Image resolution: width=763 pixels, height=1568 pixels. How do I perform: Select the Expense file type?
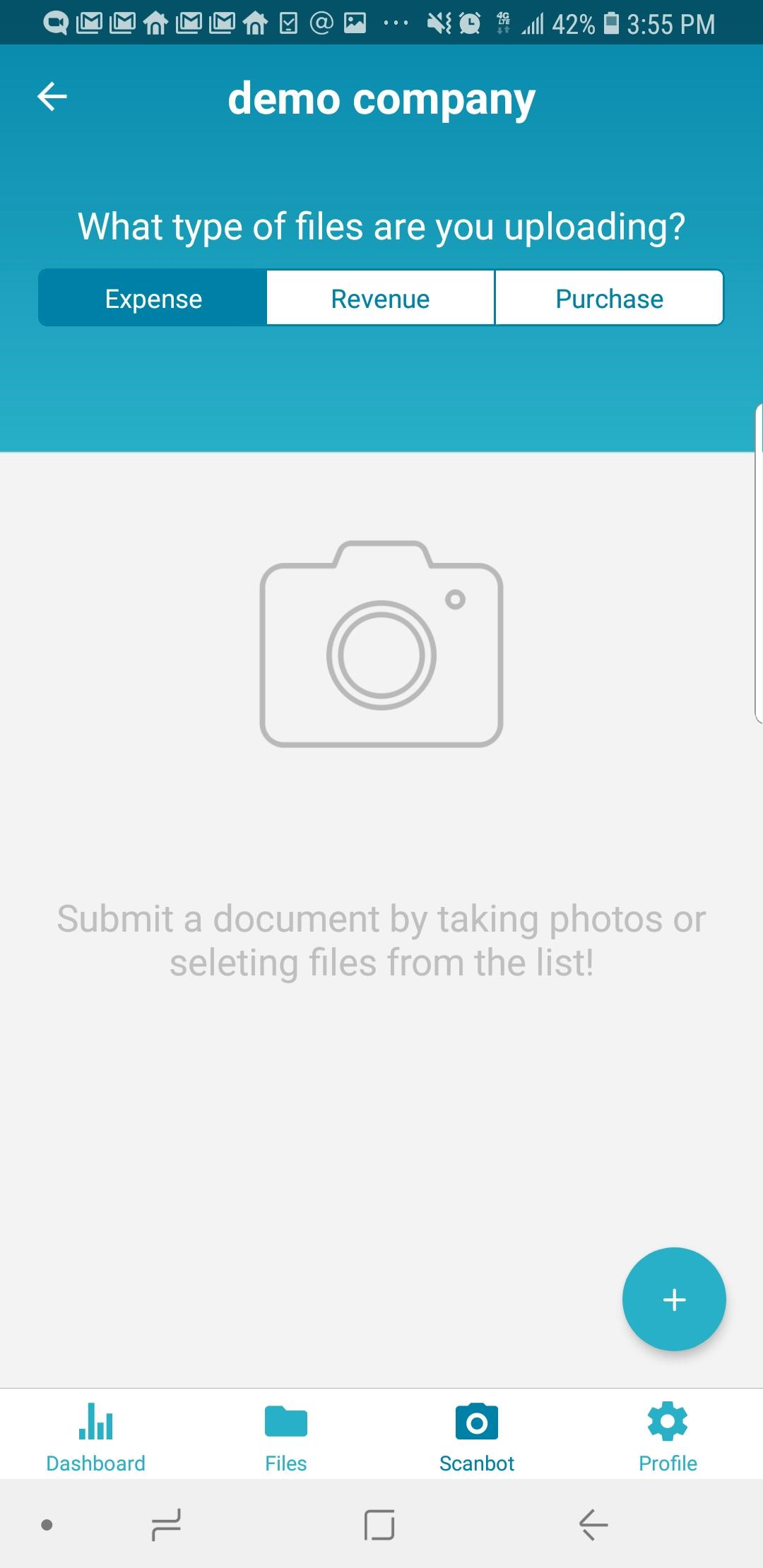[153, 298]
